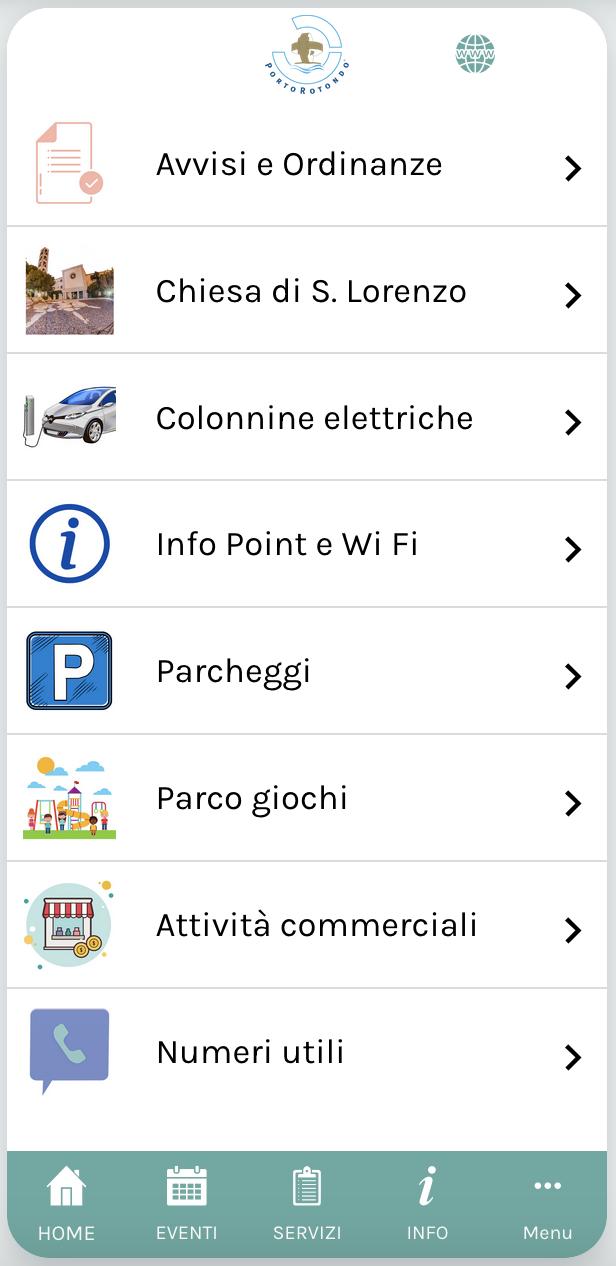Open the Menu tab

point(547,1204)
